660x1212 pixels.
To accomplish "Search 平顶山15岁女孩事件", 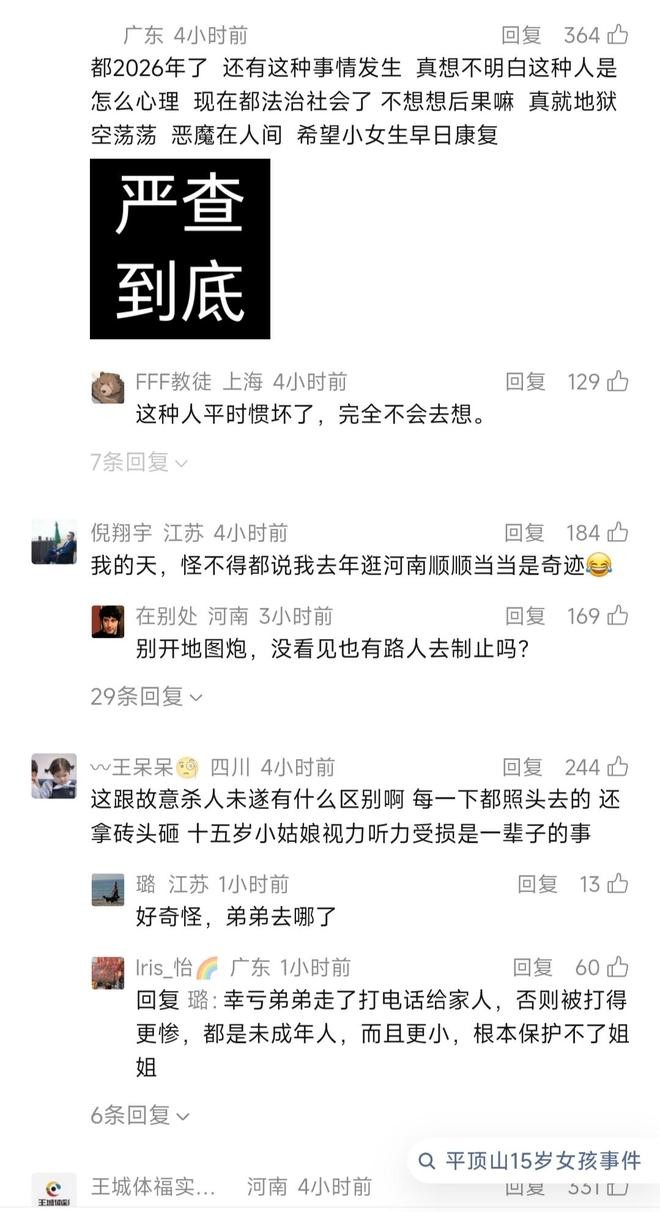I will (530, 1160).
